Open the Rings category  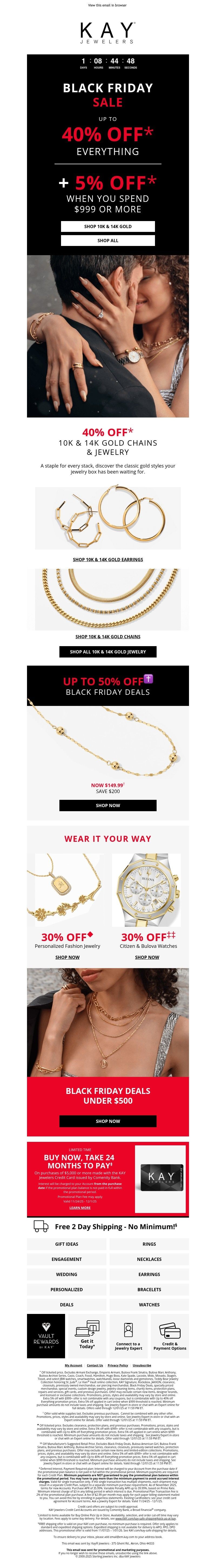149,1244
